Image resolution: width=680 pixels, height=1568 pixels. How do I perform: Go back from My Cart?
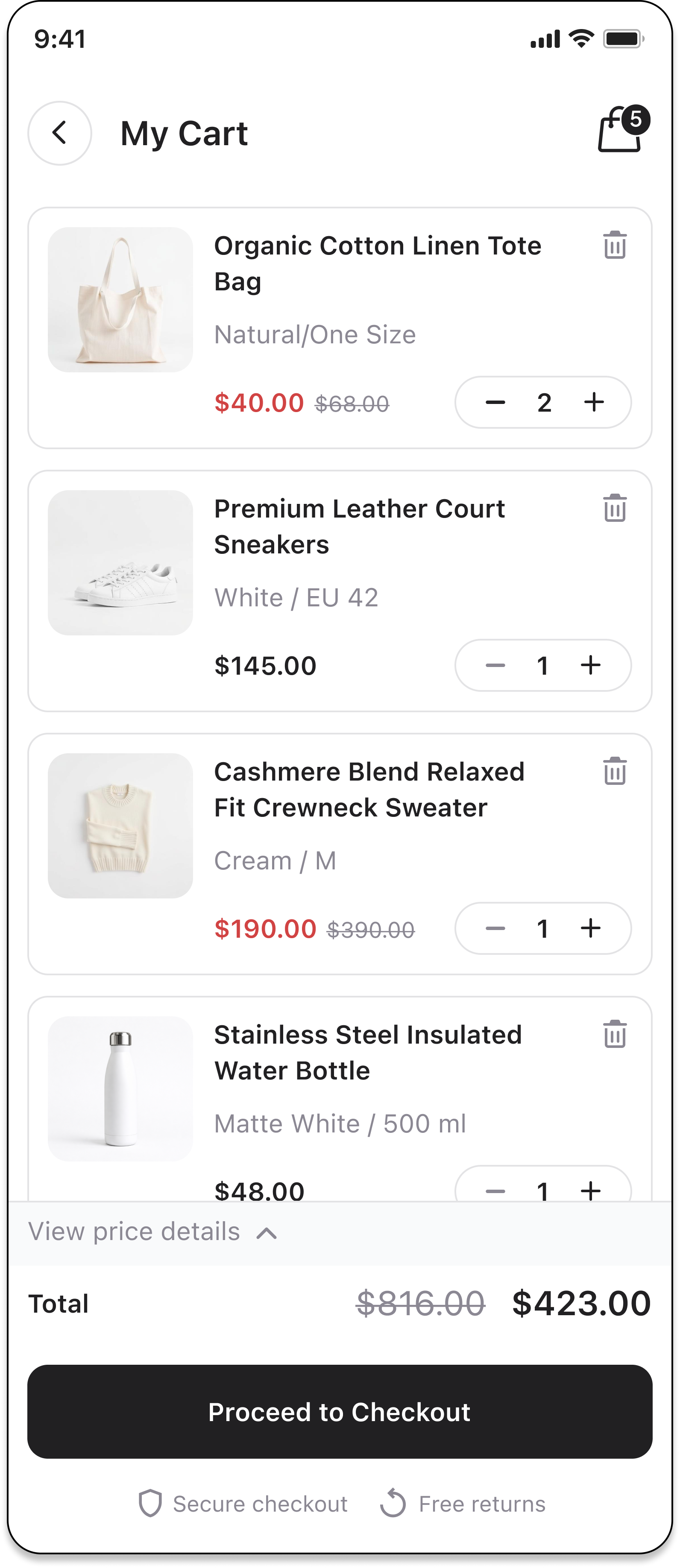tap(60, 133)
